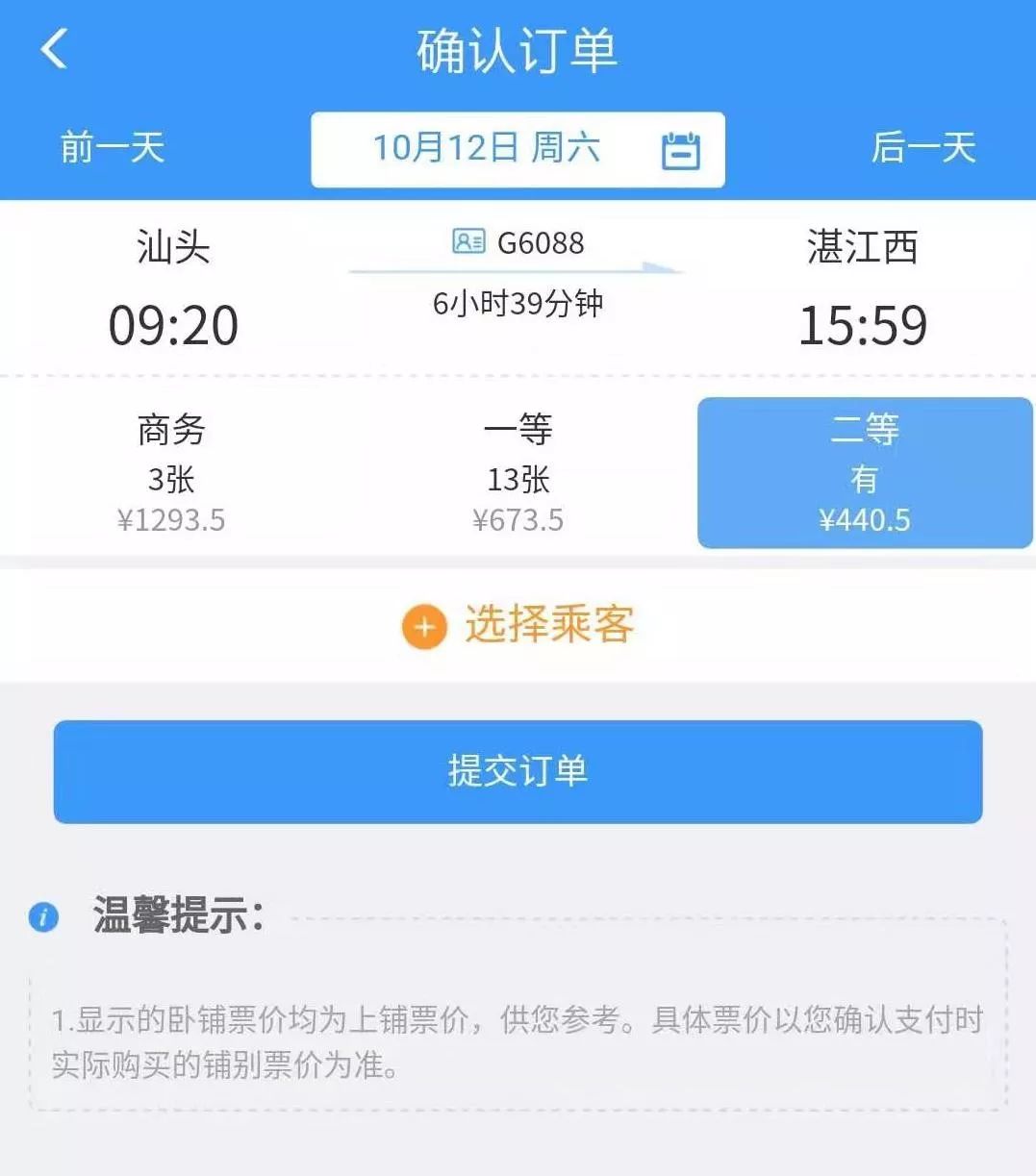This screenshot has width=1036, height=1176.
Task: Select the 二等 seat class
Action: 865,473
